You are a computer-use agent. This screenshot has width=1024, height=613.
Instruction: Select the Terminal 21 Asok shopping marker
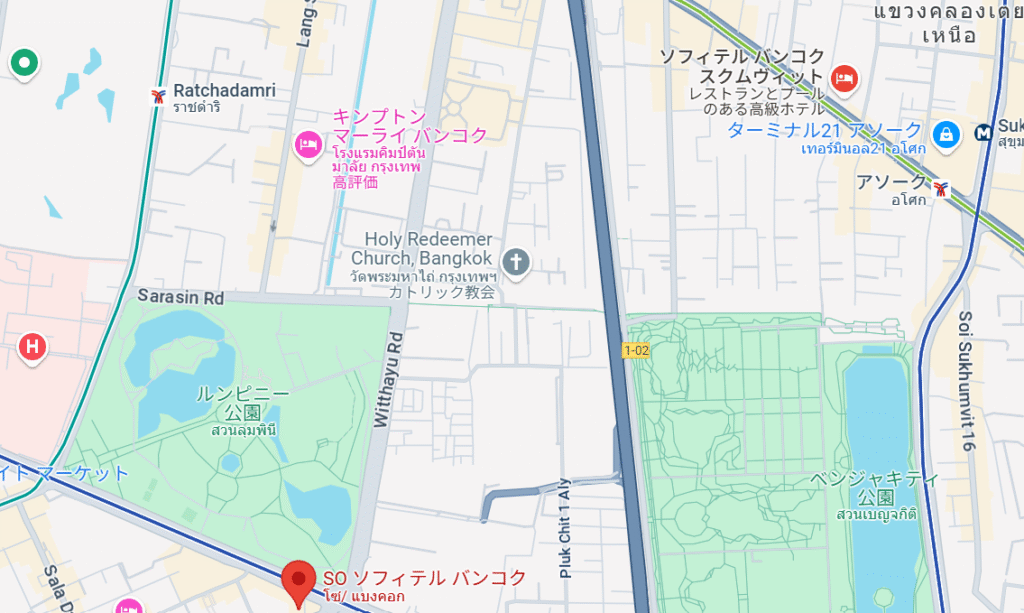(x=945, y=133)
